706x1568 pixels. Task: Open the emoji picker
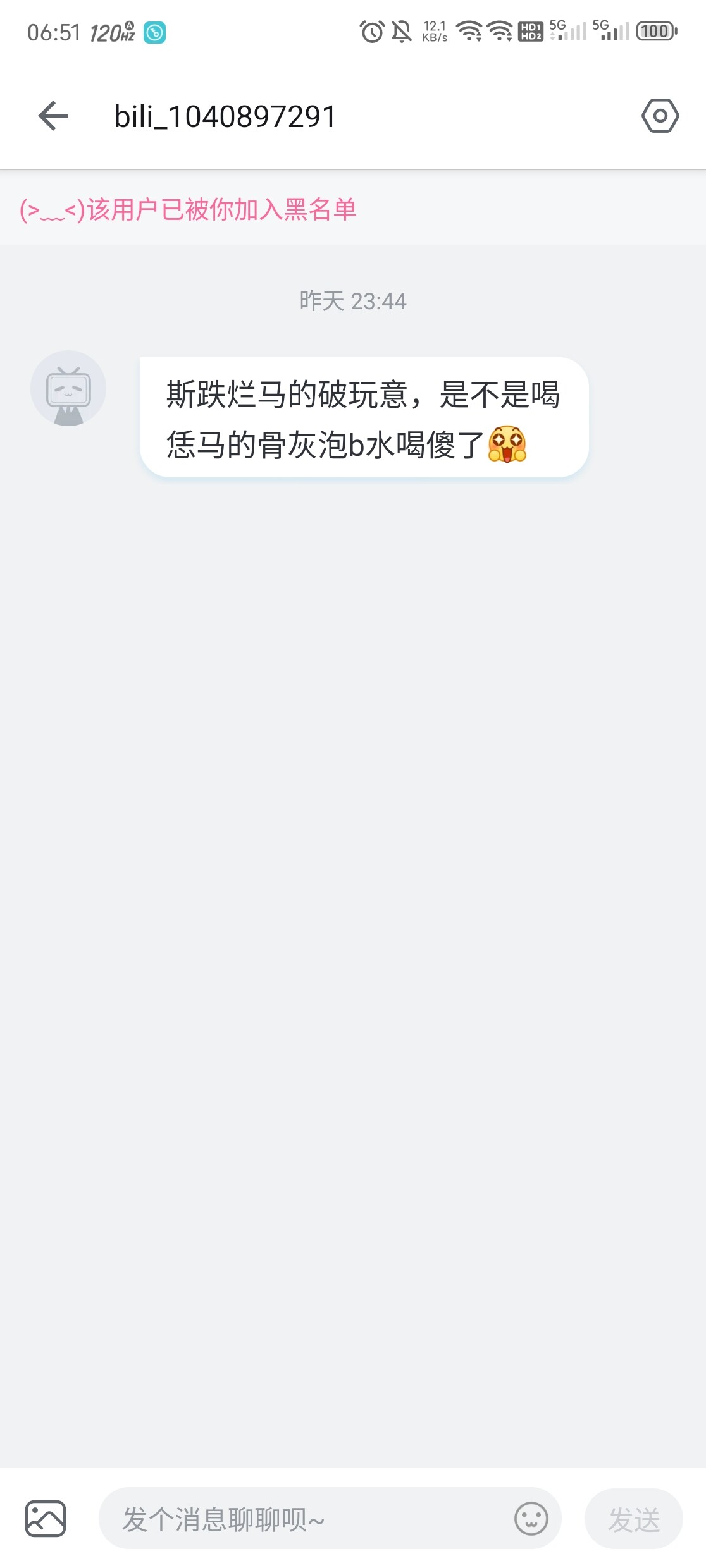(531, 1518)
